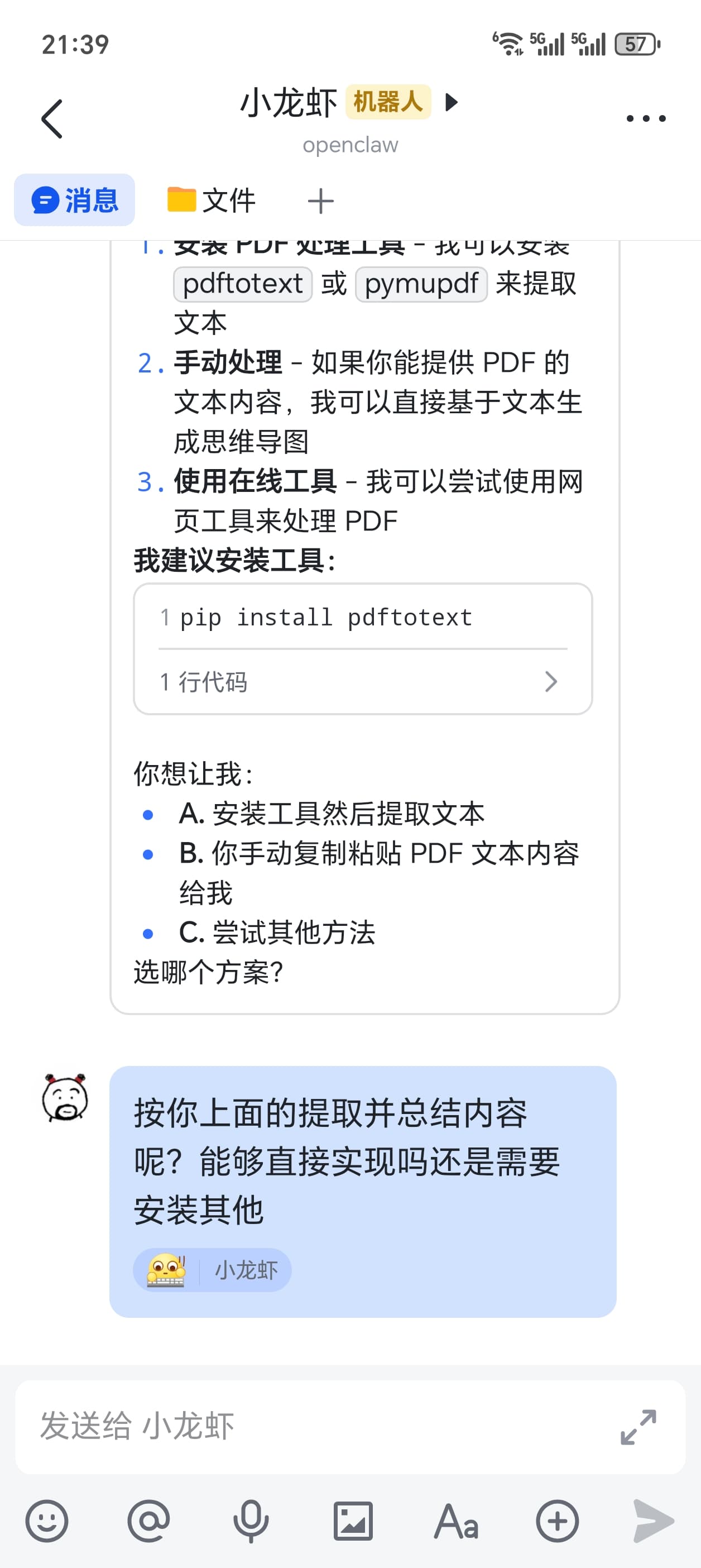Viewport: 701px width, 1568px height.
Task: Open the three-dot overflow menu
Action: [x=646, y=119]
